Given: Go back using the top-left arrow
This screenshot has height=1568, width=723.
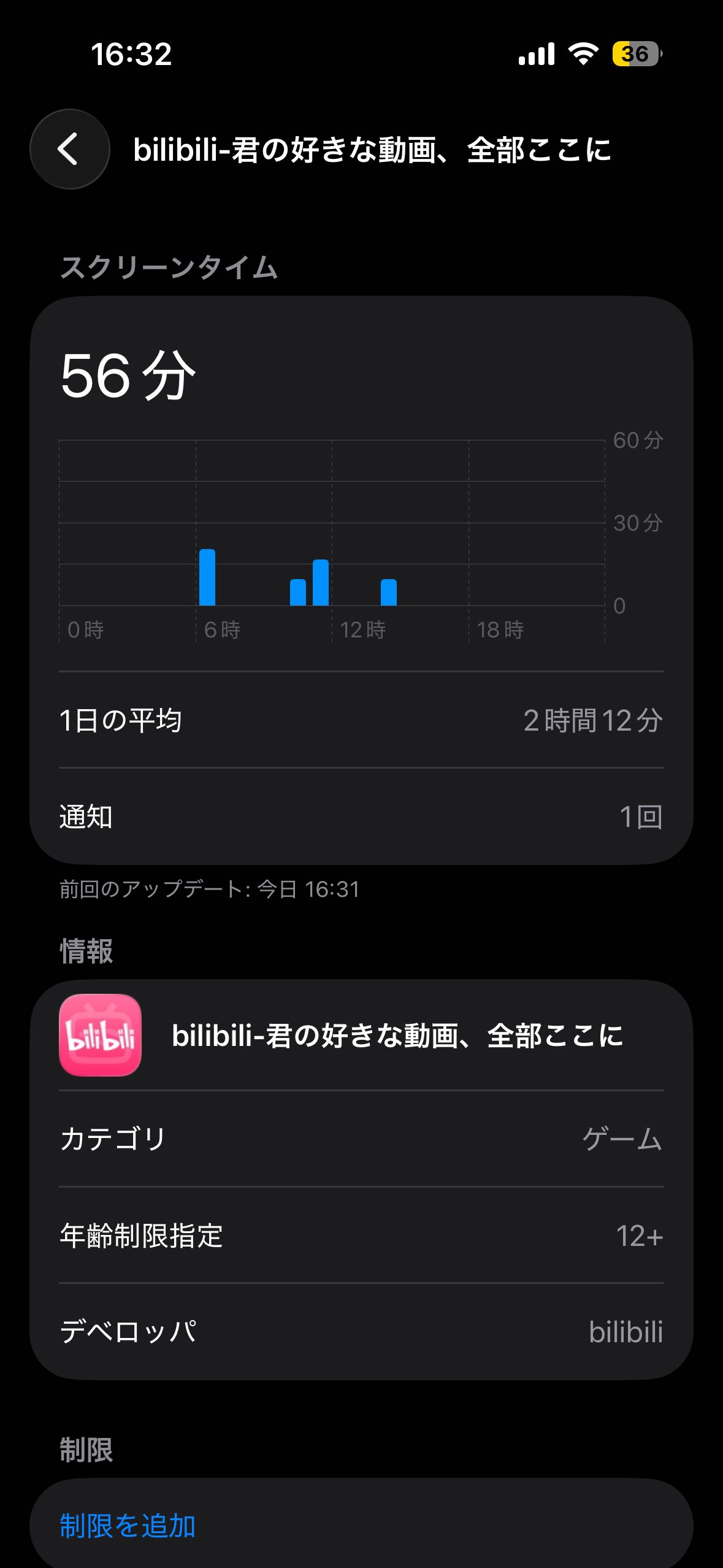Looking at the screenshot, I should pyautogui.click(x=69, y=149).
